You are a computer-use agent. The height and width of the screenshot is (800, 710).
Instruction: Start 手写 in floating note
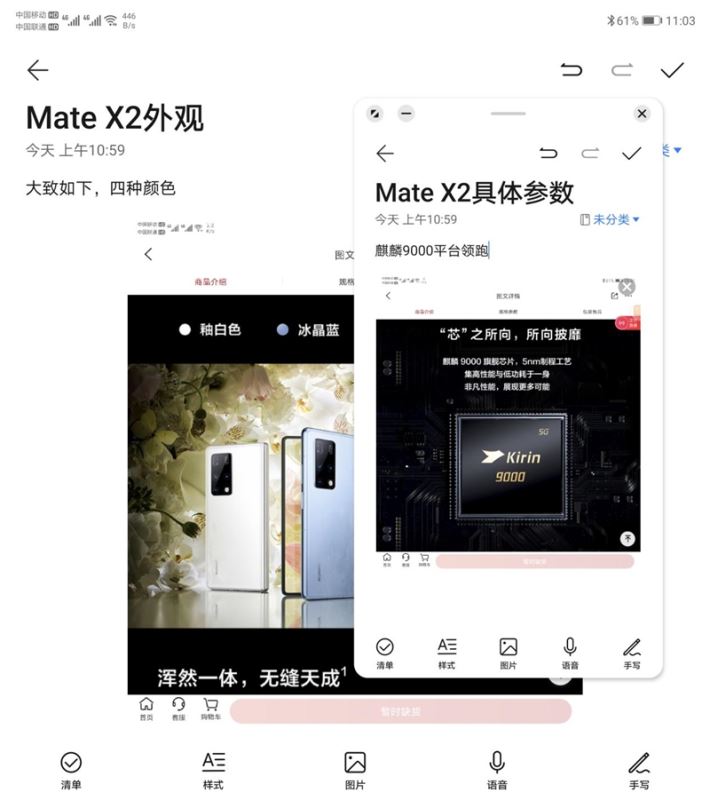click(x=632, y=653)
